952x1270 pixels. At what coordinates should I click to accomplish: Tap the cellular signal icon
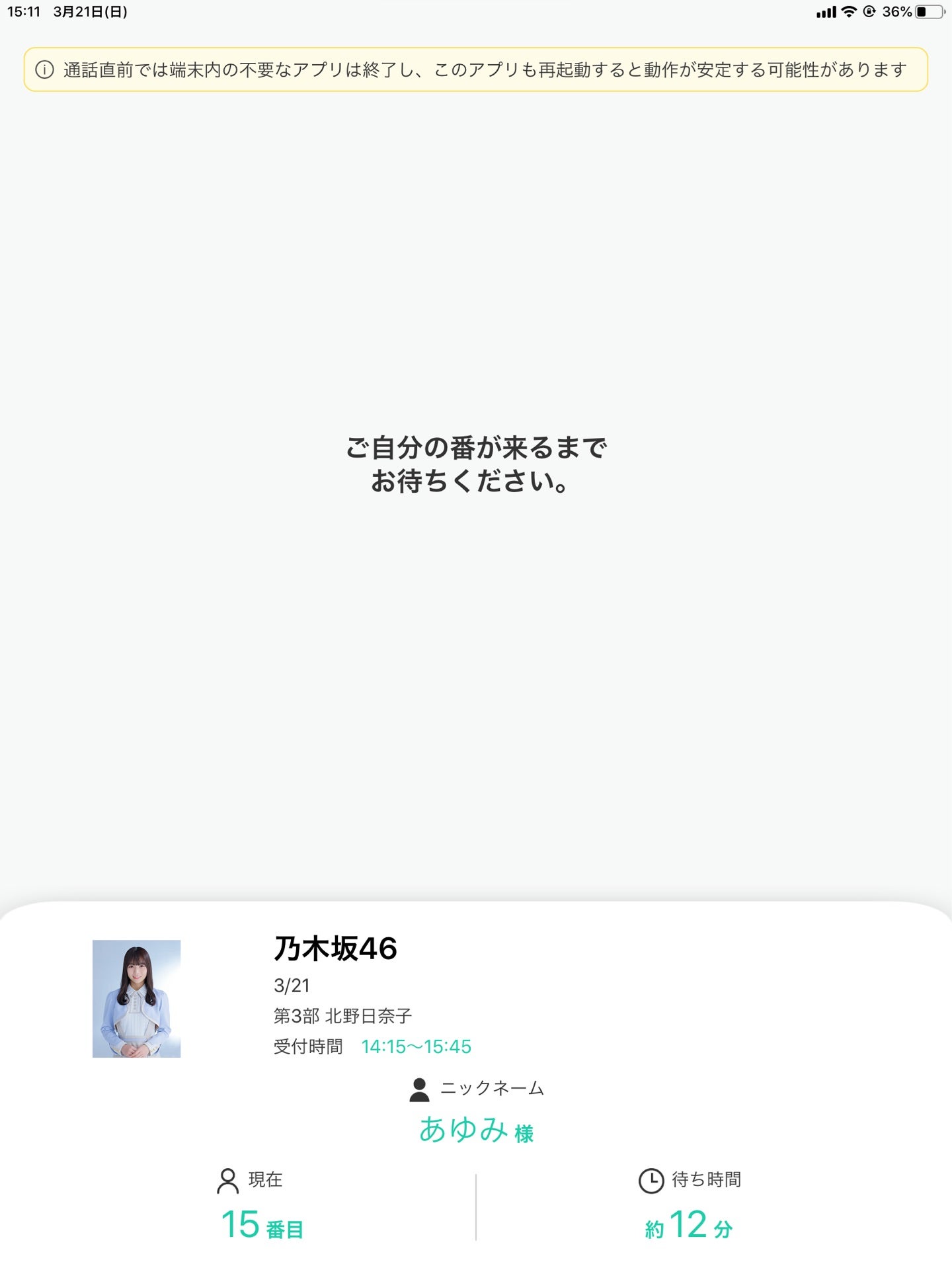[826, 11]
